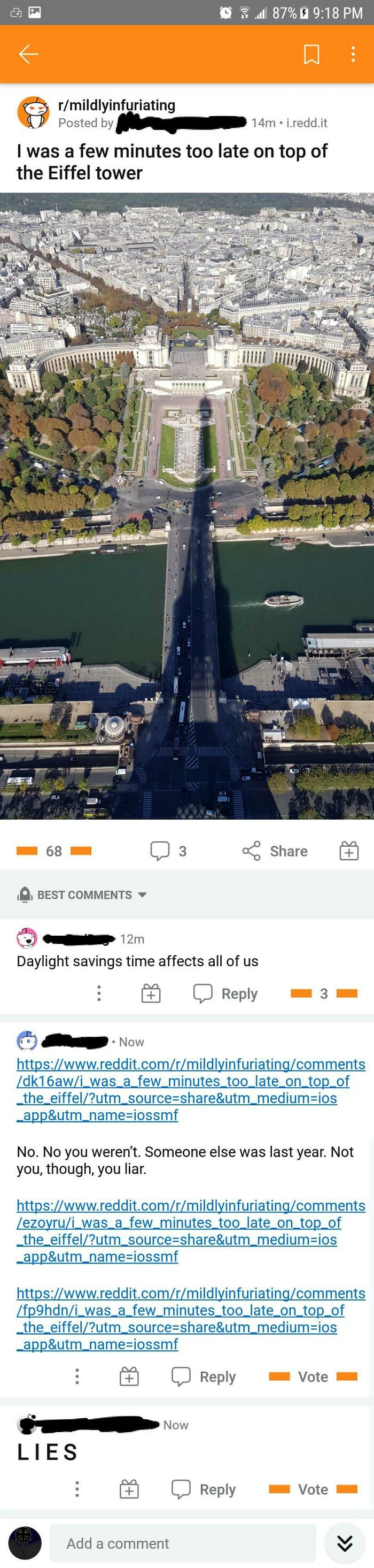The image size is (374, 1568).
Task: Reply to the LIES comment
Action: (x=204, y=1489)
